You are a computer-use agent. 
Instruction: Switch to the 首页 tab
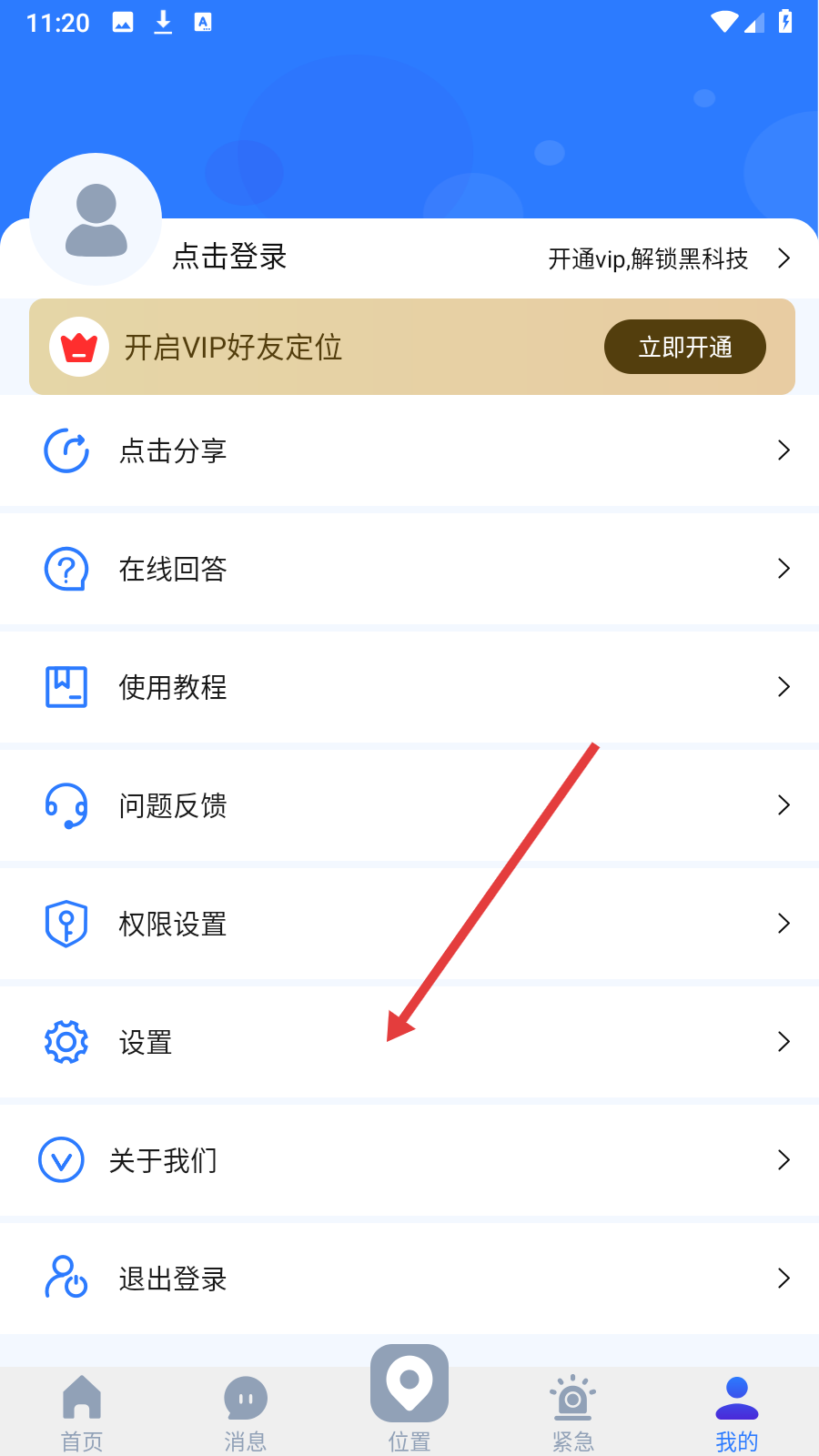coord(82,1413)
